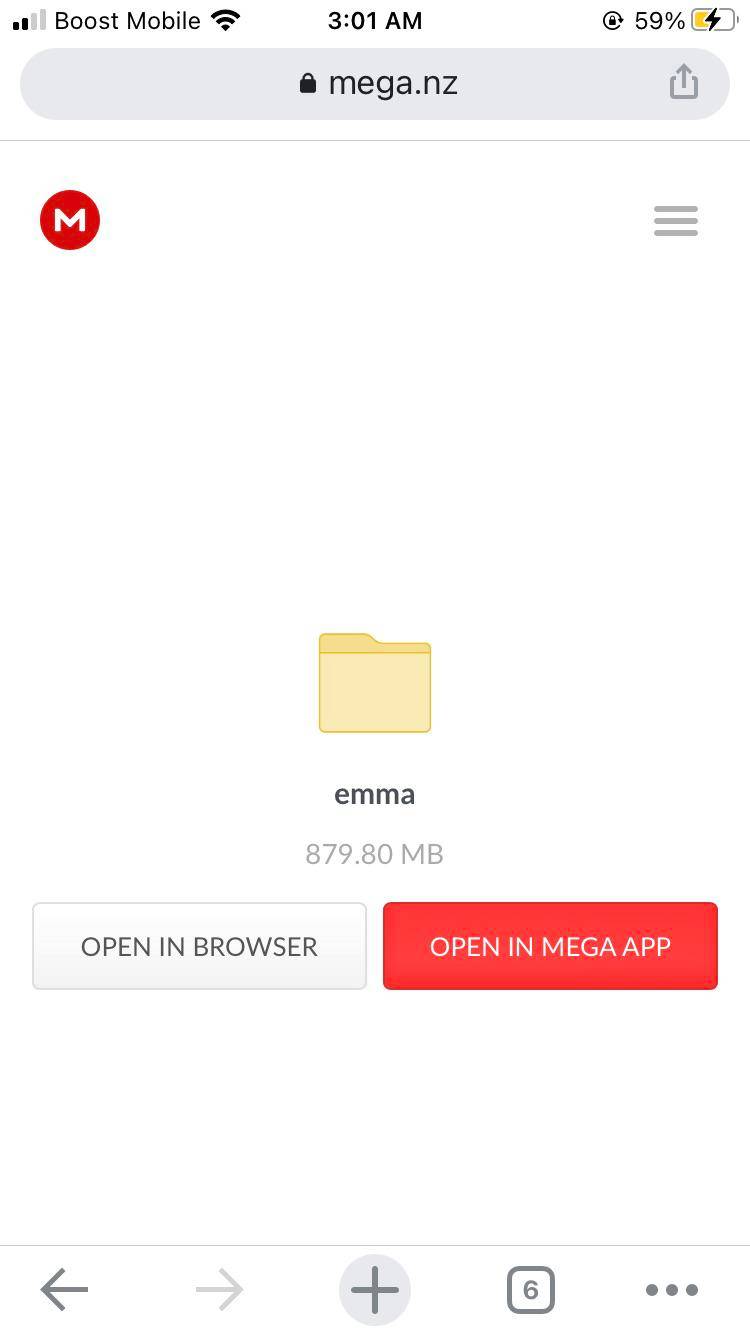Open the tab switcher showing 6
This screenshot has width=750, height=1334.
point(530,1290)
